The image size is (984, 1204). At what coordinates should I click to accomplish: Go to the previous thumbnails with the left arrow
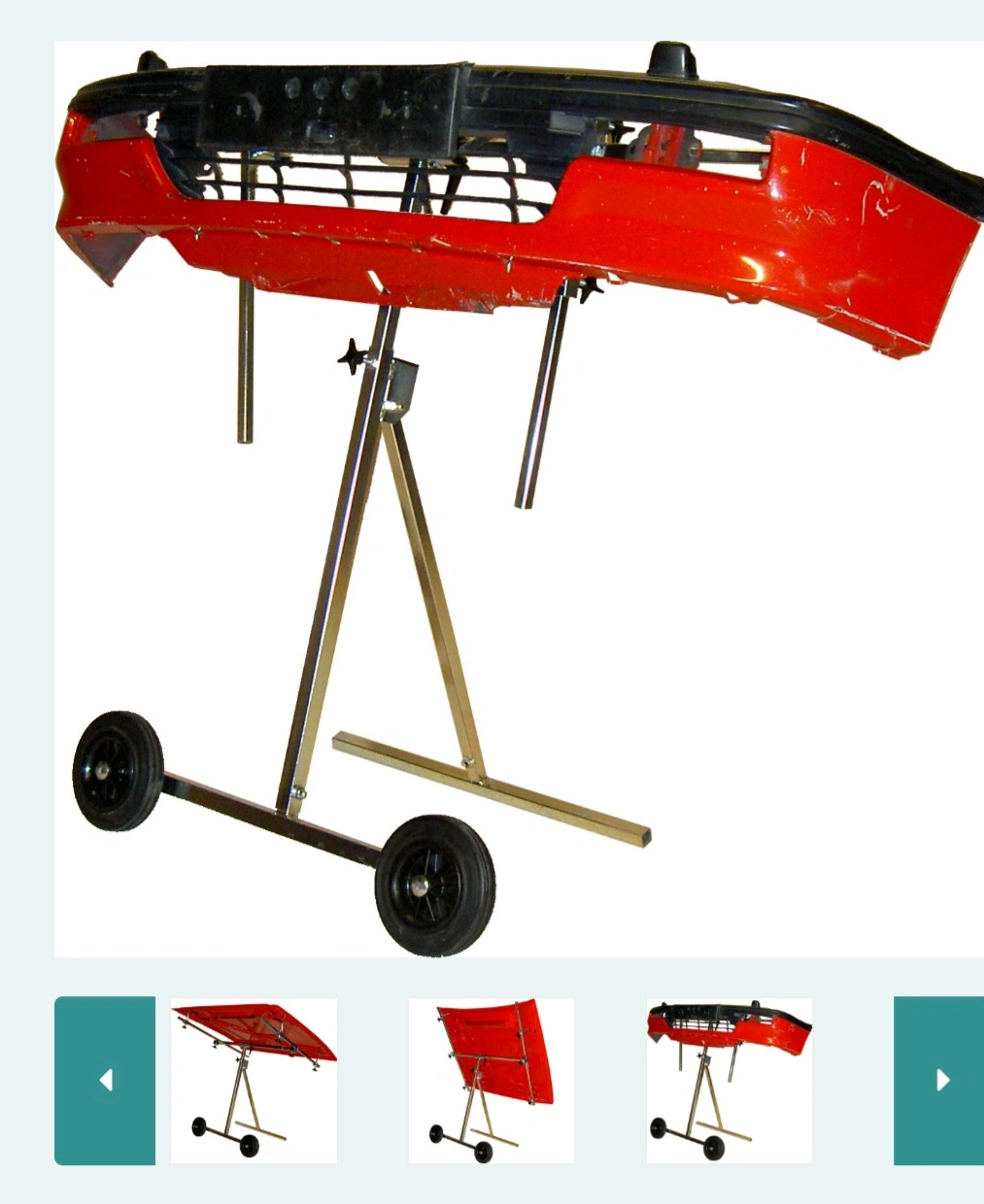click(x=105, y=1080)
